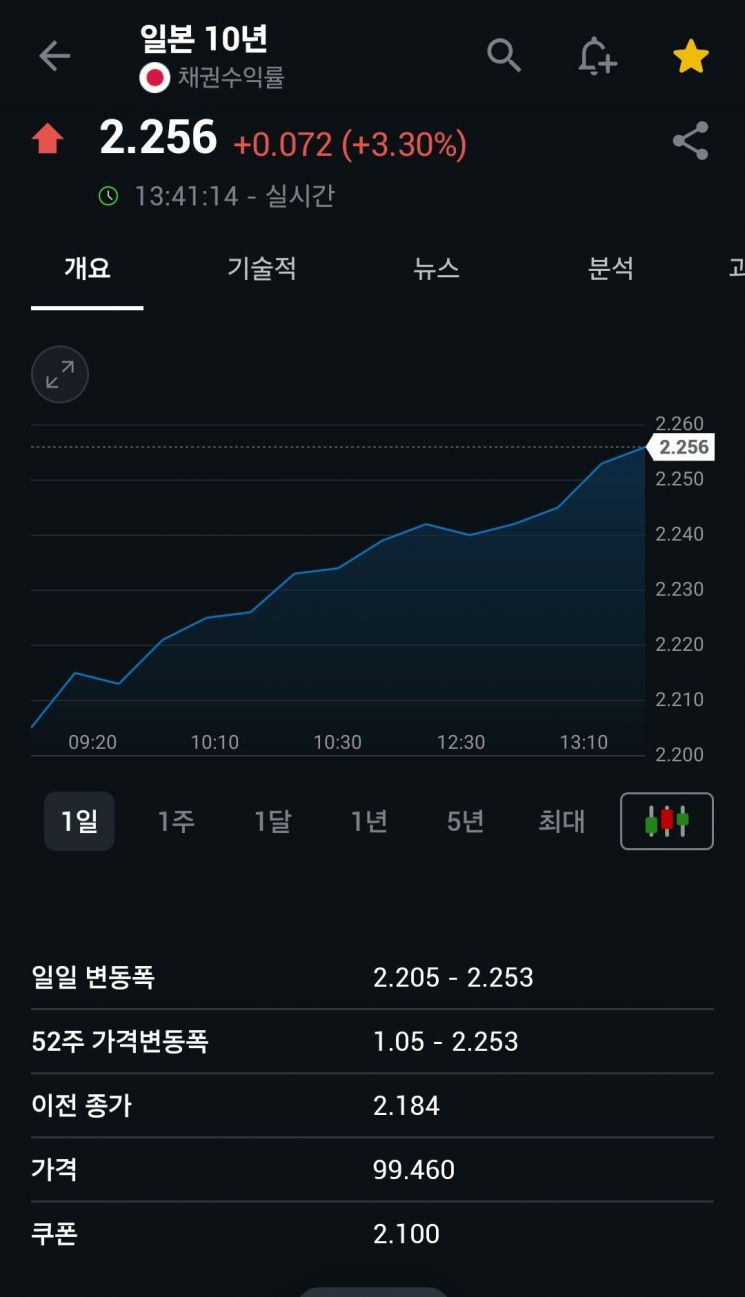Switch to candlestick chart view
This screenshot has width=745, height=1297.
(667, 821)
